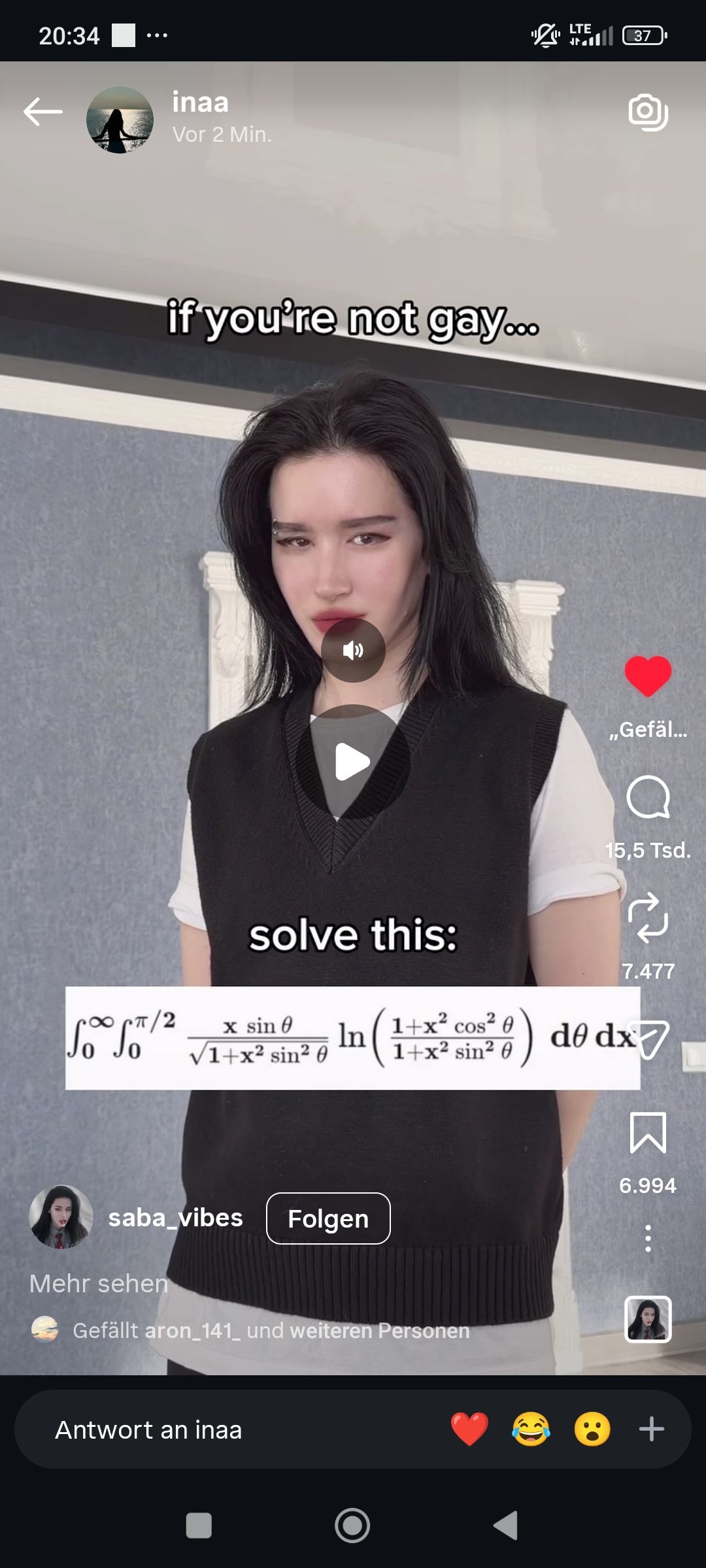This screenshot has width=706, height=1568.
Task: Repost the reel with the arrows icon
Action: pyautogui.click(x=648, y=918)
